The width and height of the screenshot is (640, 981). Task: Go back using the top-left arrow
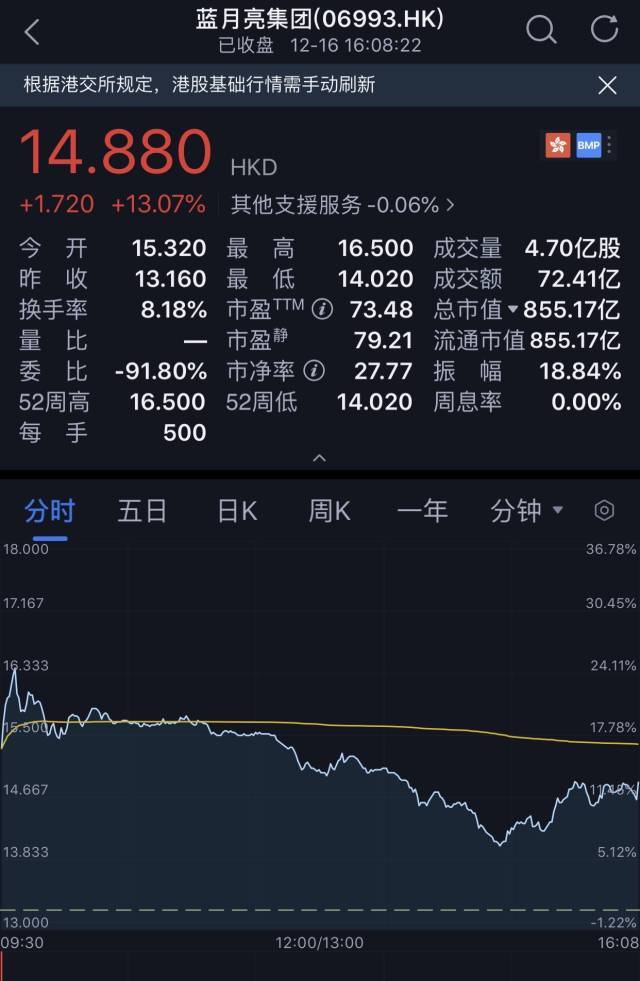32,31
